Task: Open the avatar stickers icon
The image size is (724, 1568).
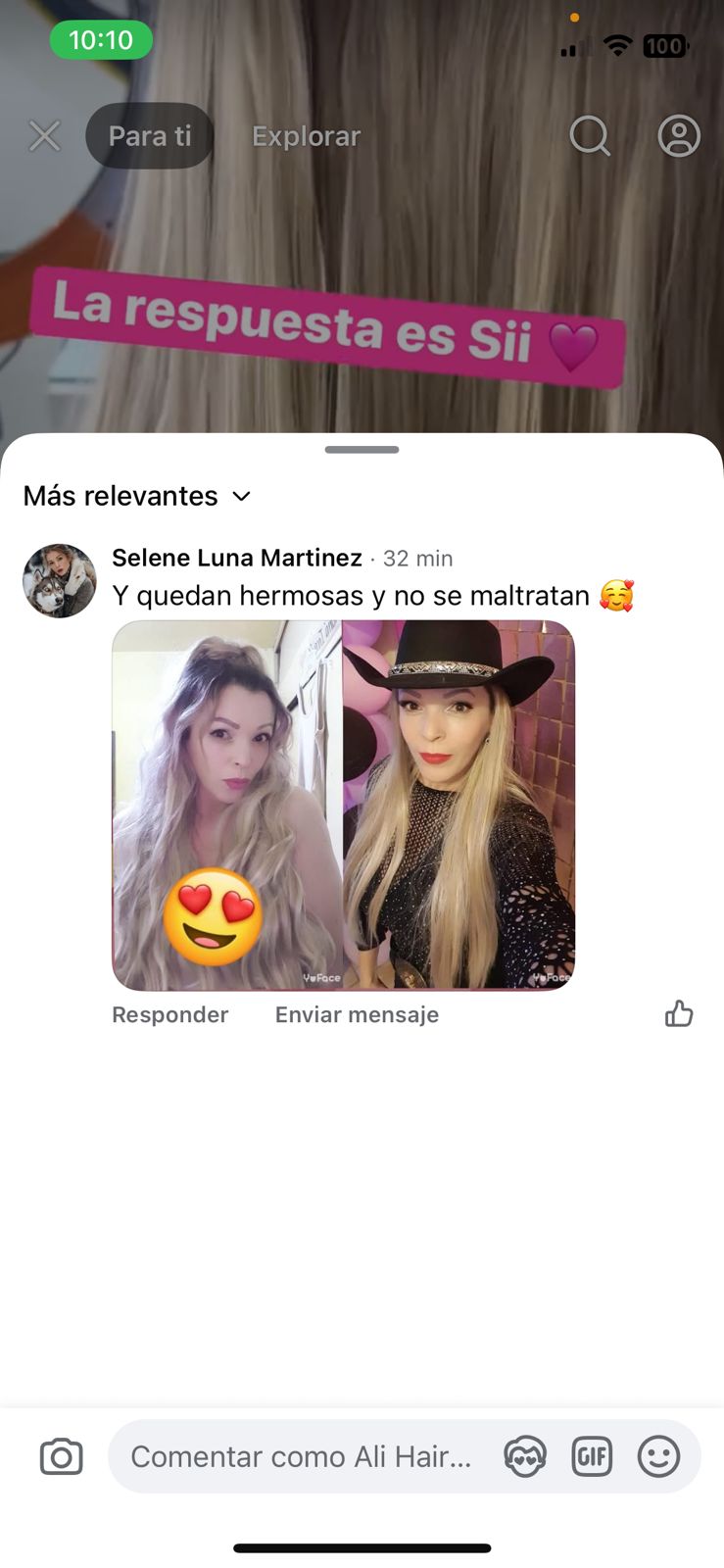Action: (x=525, y=1456)
